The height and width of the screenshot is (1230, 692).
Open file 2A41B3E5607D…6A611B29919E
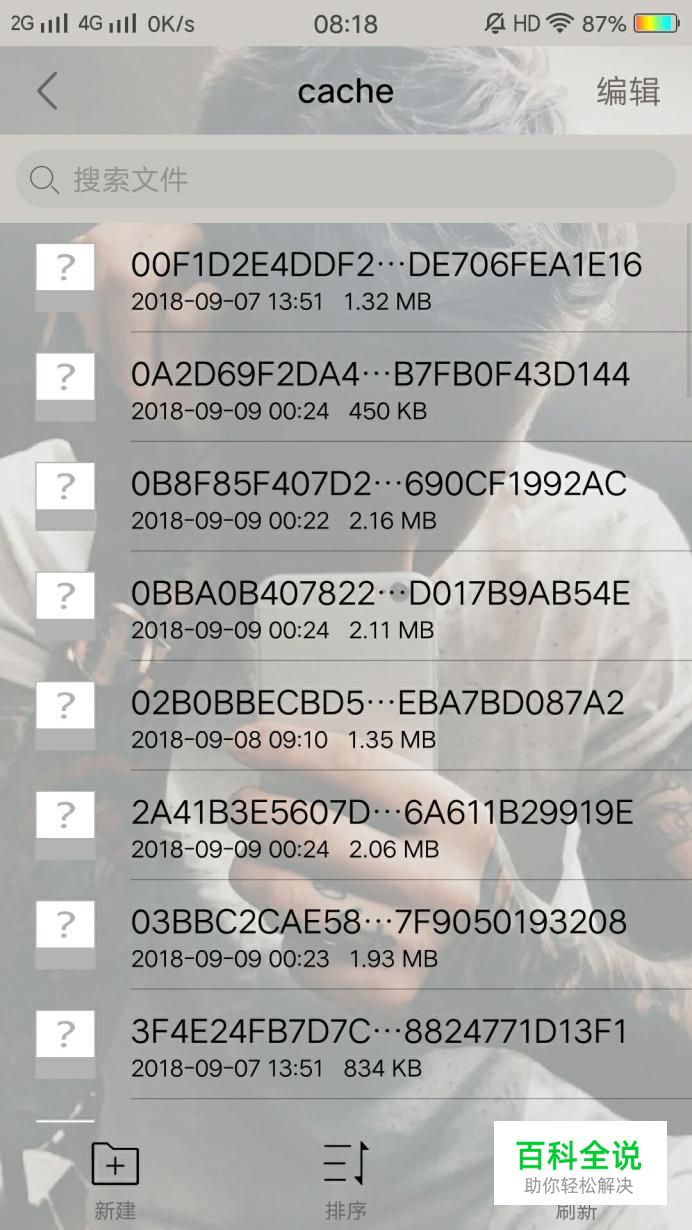point(346,826)
